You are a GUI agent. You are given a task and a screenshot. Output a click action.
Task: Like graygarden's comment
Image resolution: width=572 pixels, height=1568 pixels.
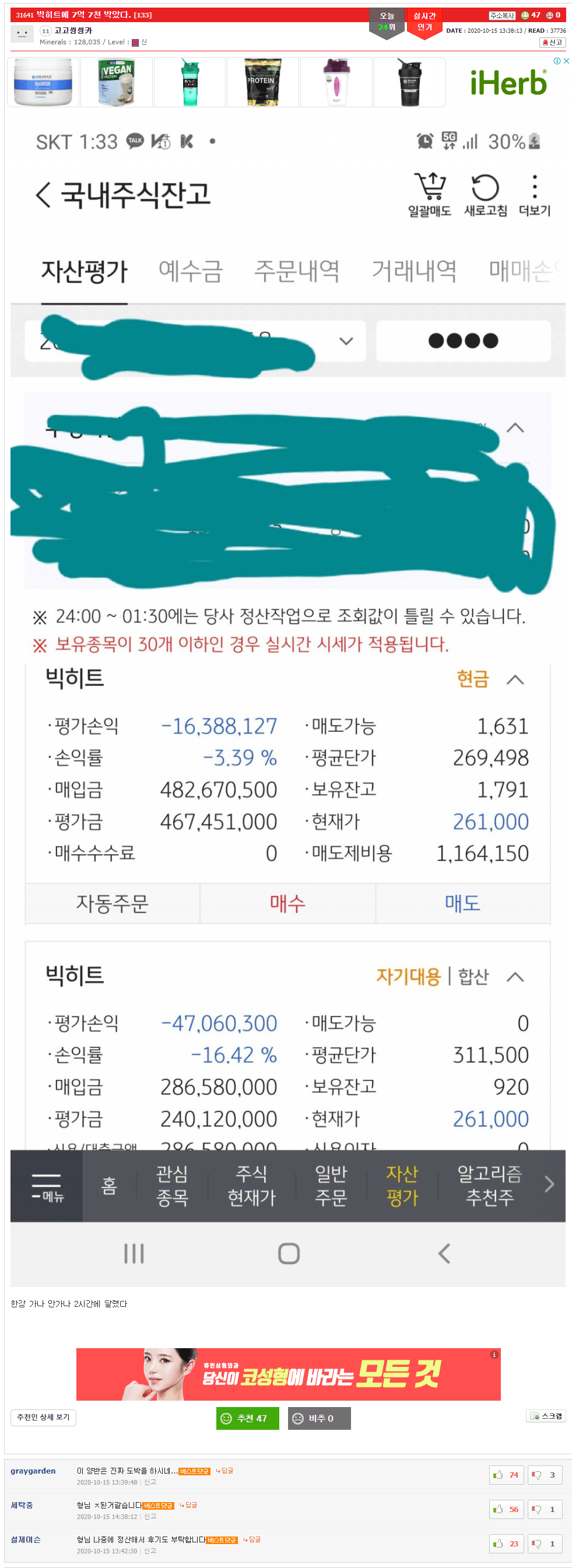click(506, 1475)
